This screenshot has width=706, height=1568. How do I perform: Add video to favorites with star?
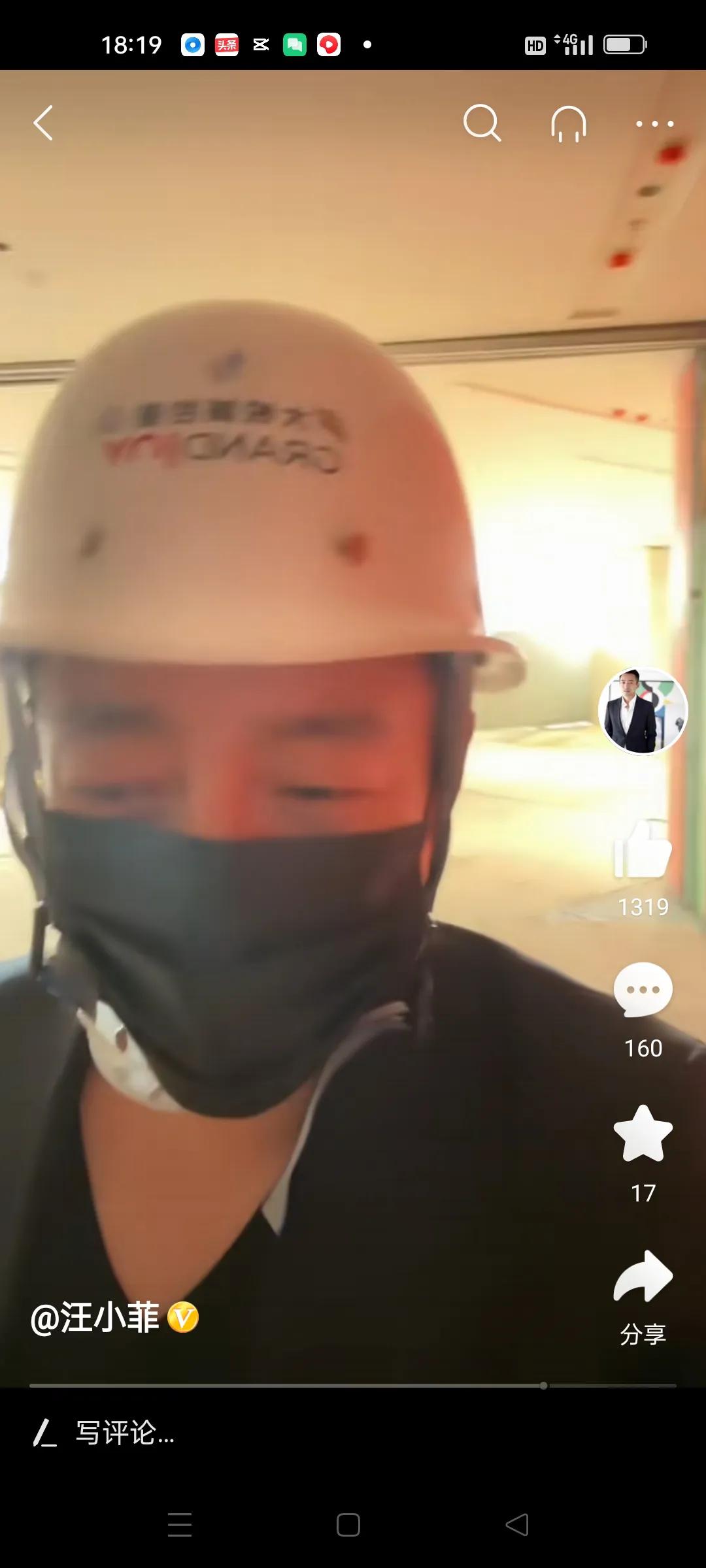pos(643,1134)
